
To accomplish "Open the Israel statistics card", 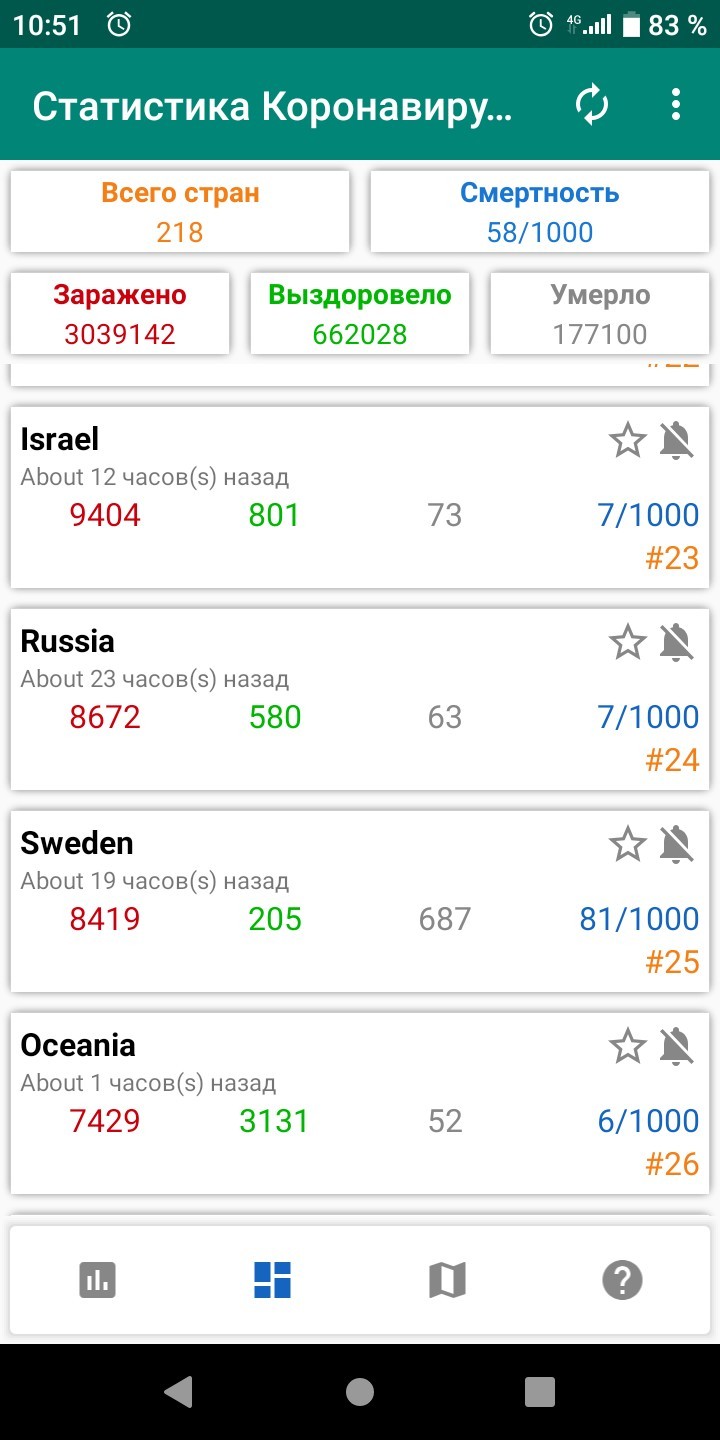I will 360,497.
